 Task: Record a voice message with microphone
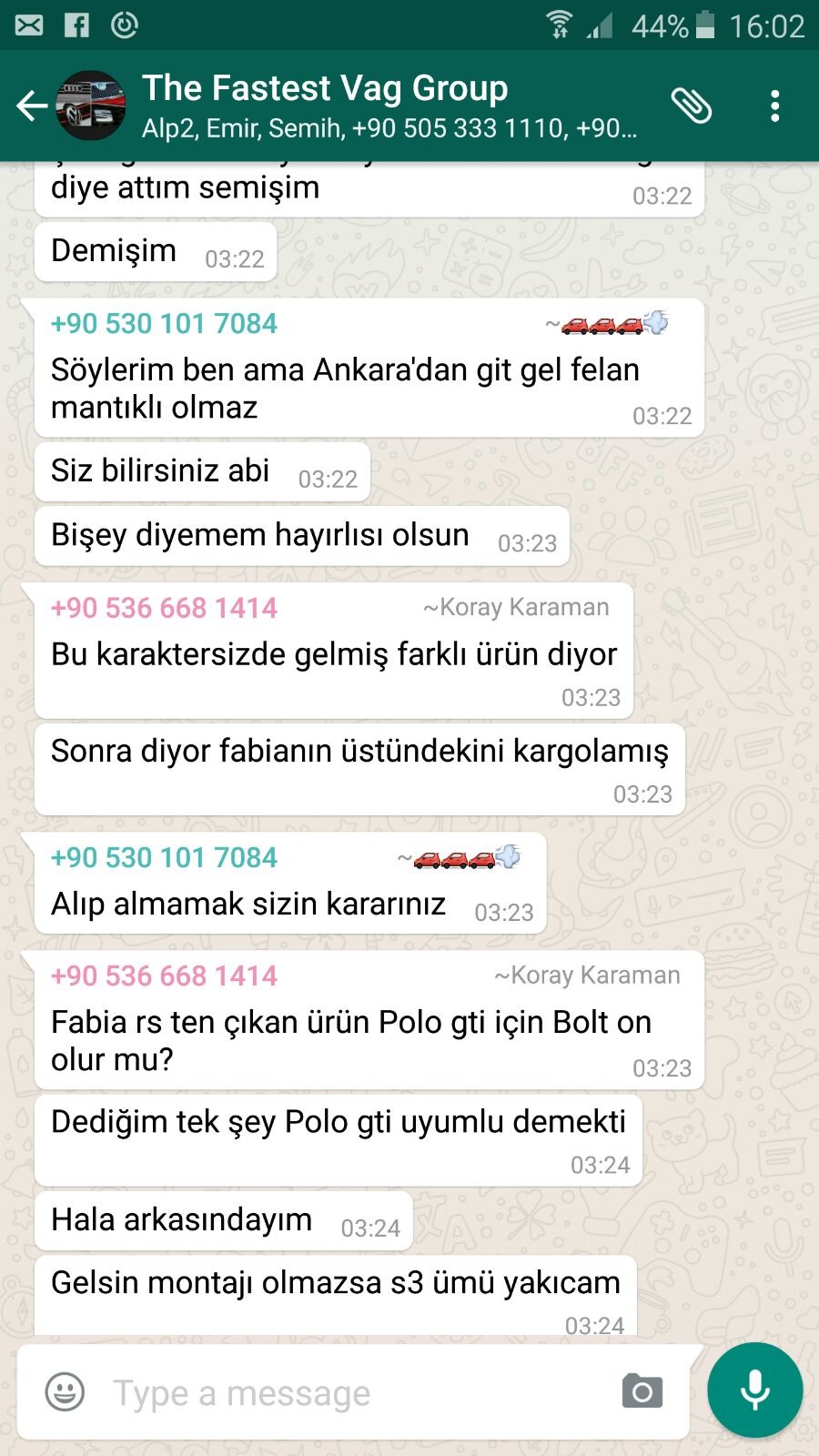click(x=755, y=1390)
